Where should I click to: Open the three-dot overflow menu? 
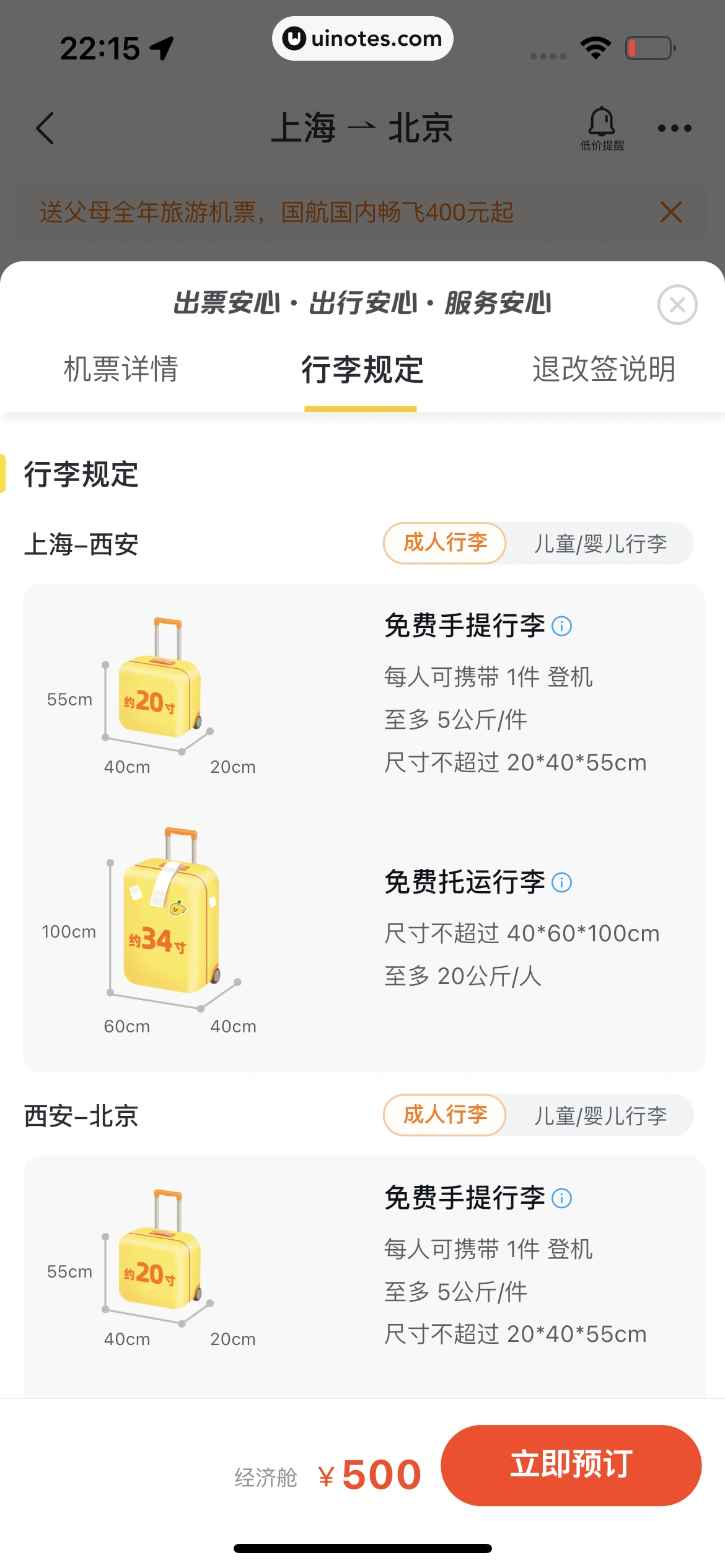[x=674, y=128]
